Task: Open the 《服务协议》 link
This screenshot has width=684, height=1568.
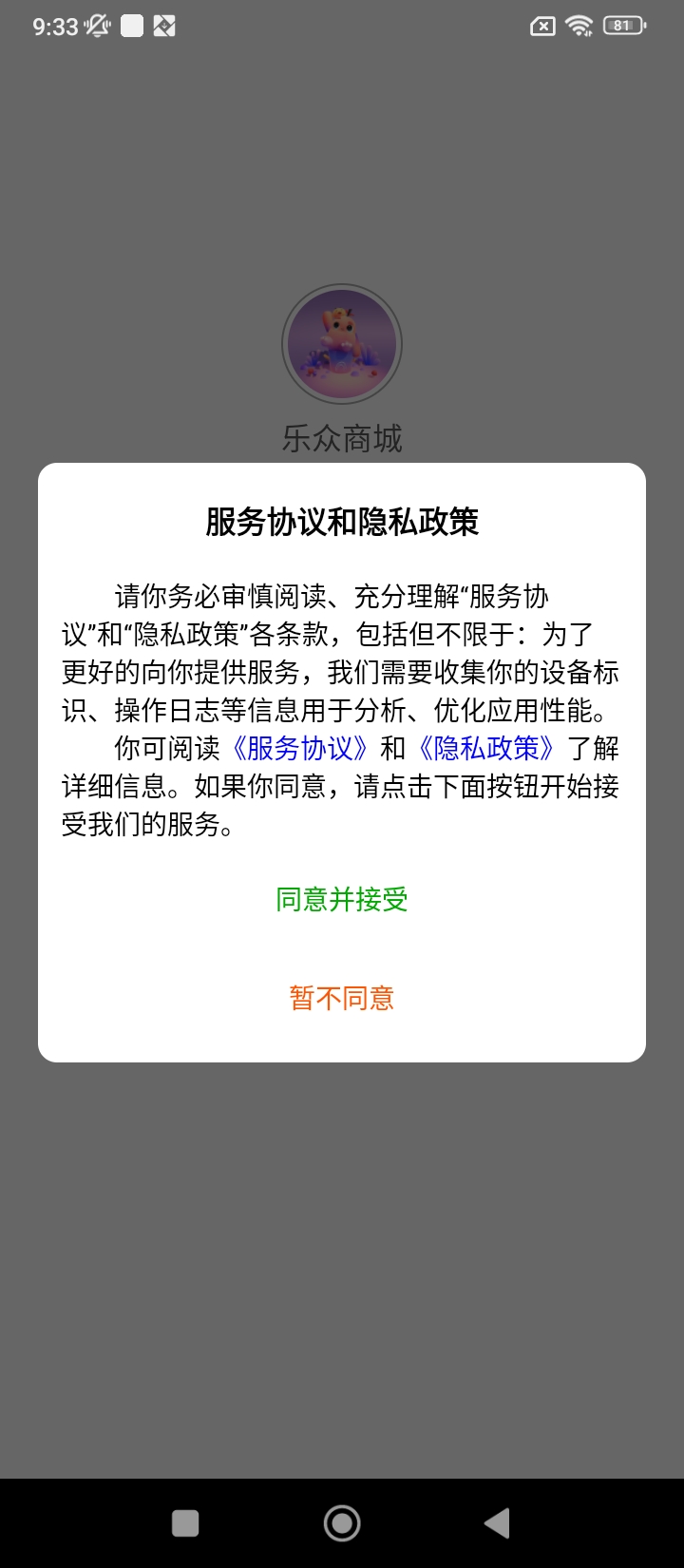Action: tap(298, 748)
